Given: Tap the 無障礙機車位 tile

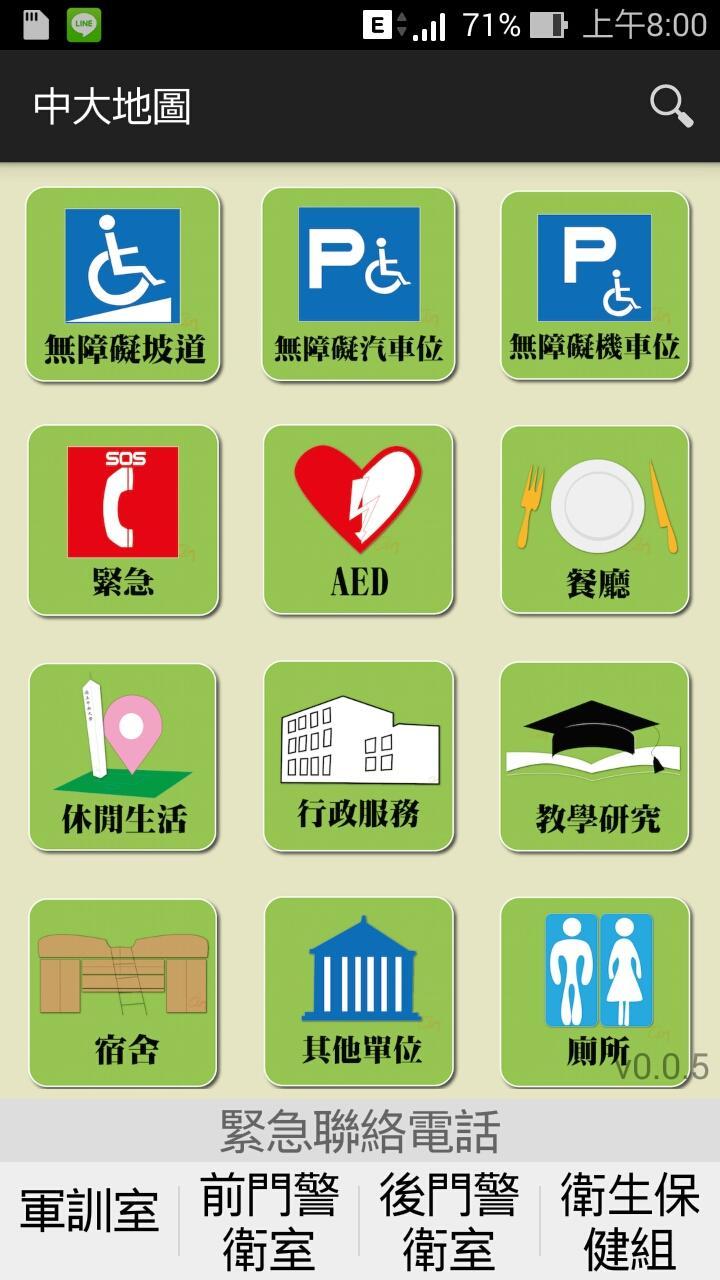Looking at the screenshot, I should [595, 284].
